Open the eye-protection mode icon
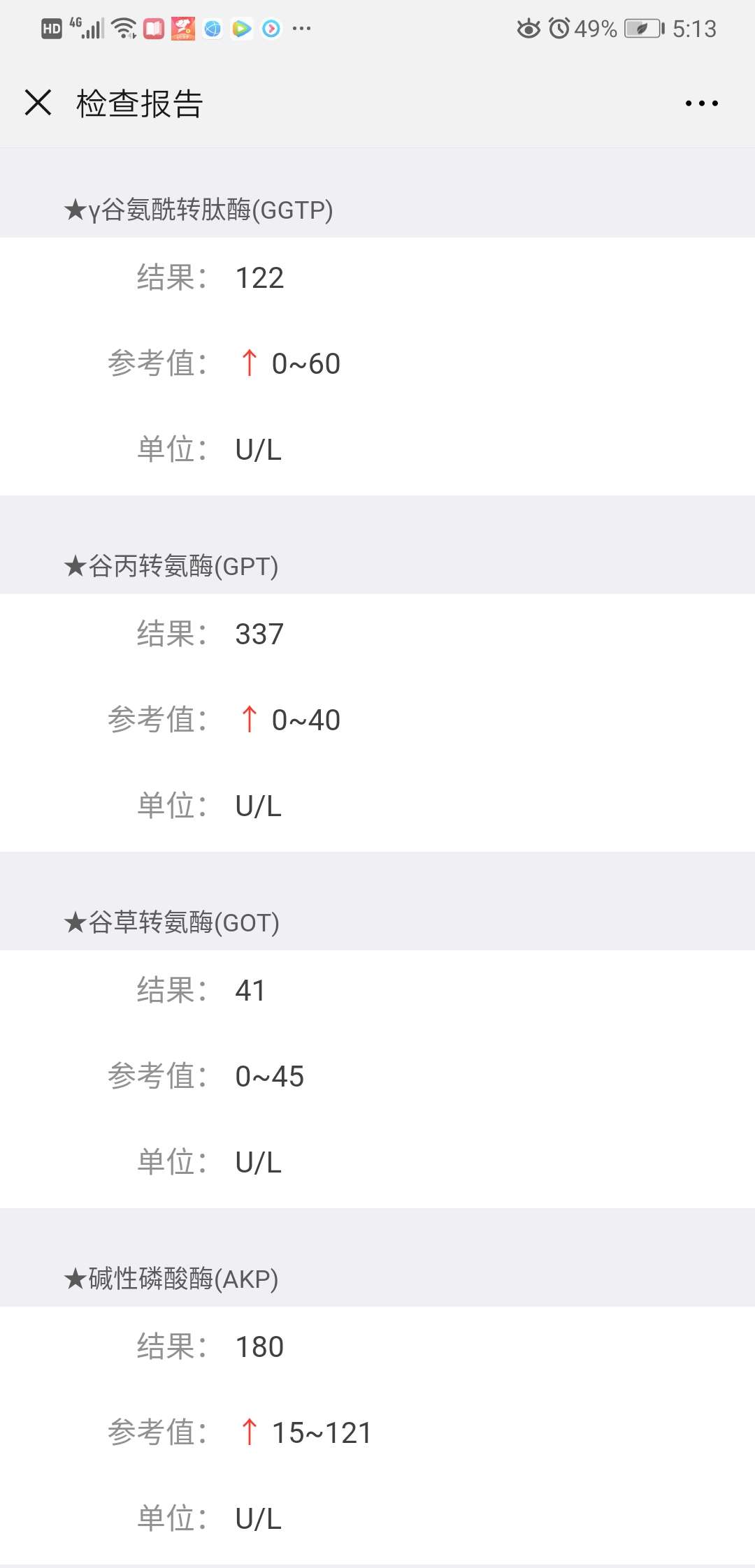This screenshot has height=1568, width=755. tap(528, 28)
